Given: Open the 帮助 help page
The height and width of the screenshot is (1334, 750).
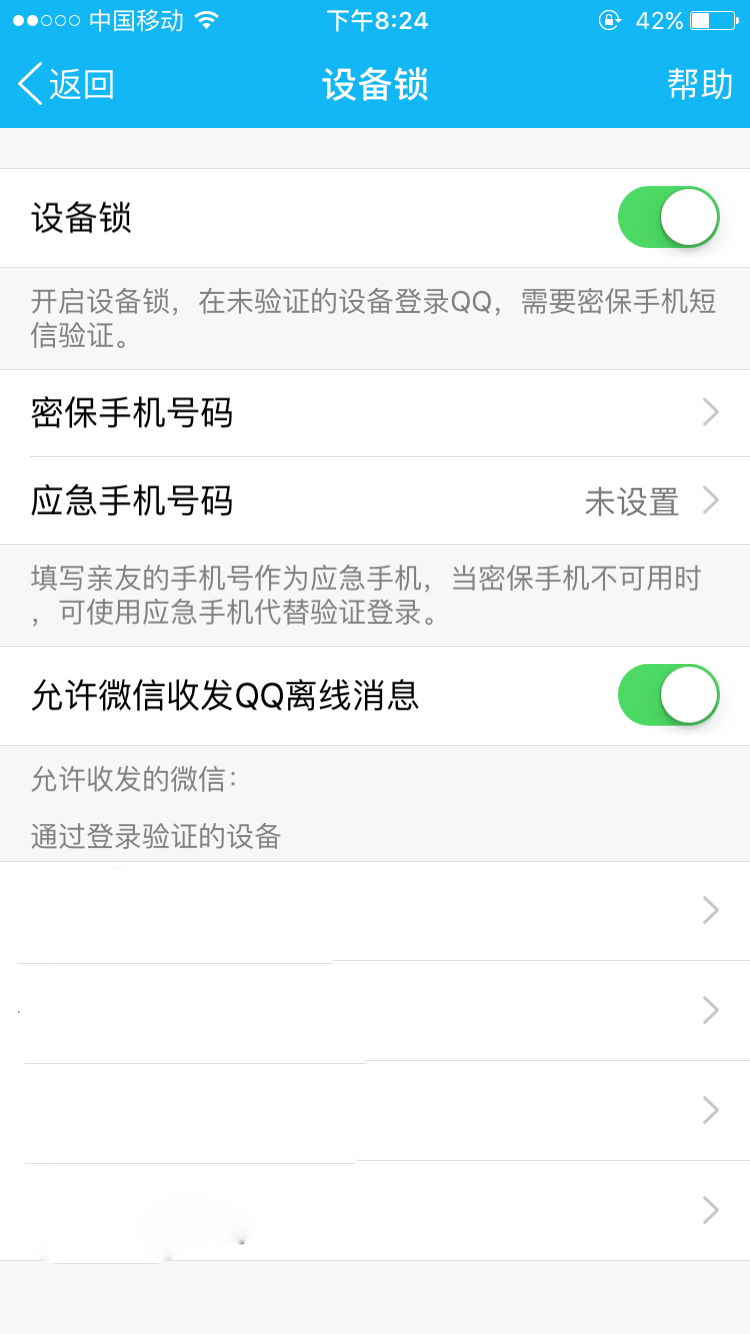Looking at the screenshot, I should 700,84.
